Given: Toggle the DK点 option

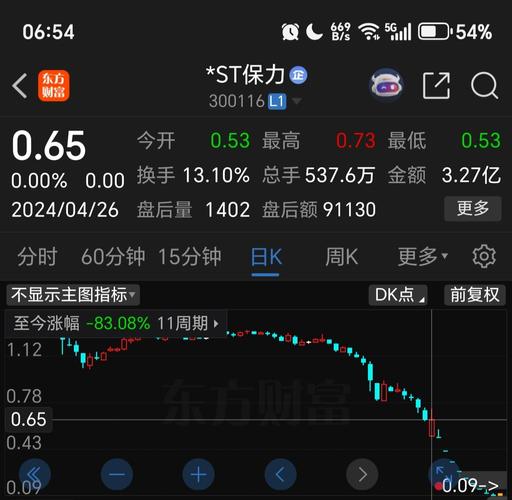Looking at the screenshot, I should coord(398,295).
